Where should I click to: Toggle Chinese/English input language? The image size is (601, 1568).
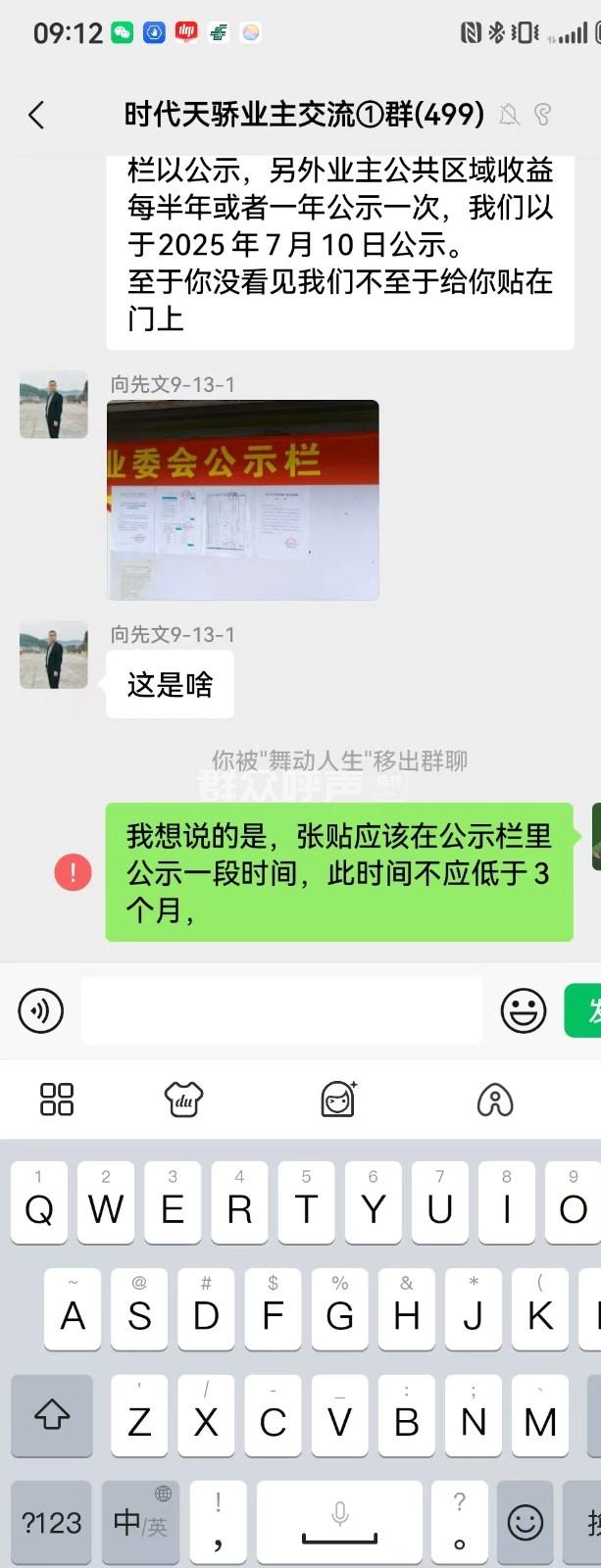(140, 1522)
